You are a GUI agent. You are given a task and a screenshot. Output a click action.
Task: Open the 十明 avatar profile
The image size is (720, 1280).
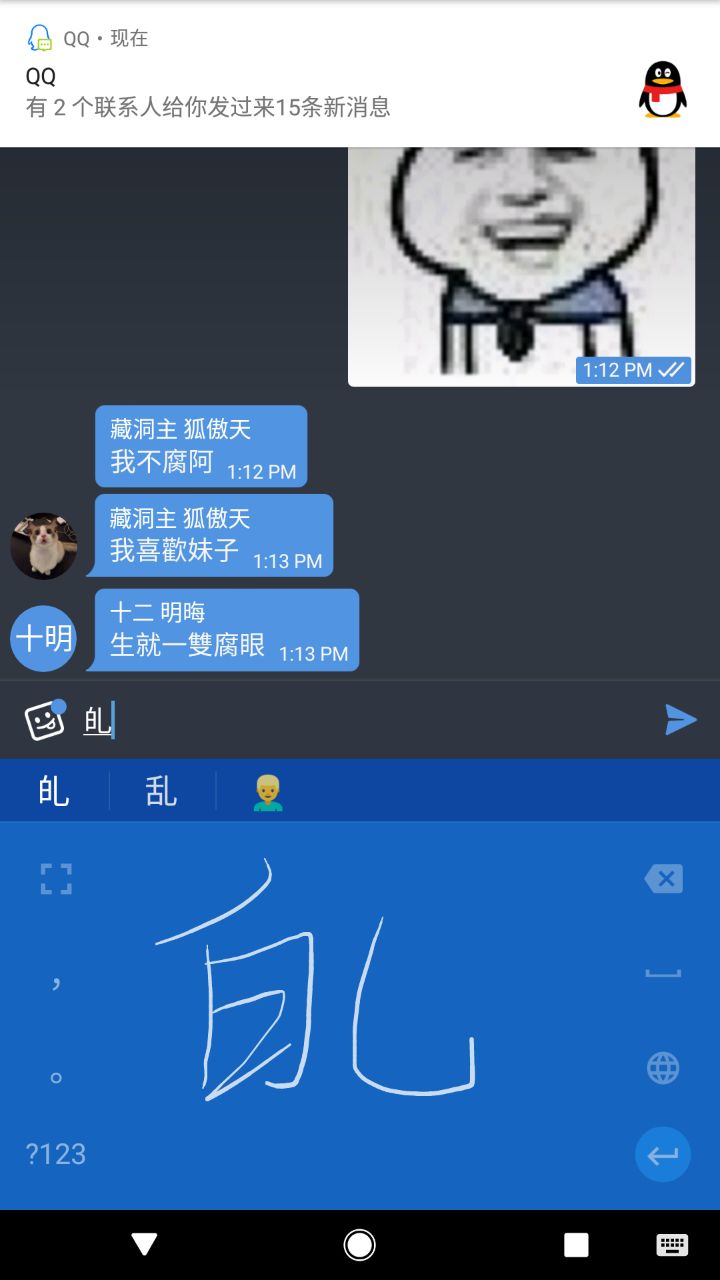43,638
